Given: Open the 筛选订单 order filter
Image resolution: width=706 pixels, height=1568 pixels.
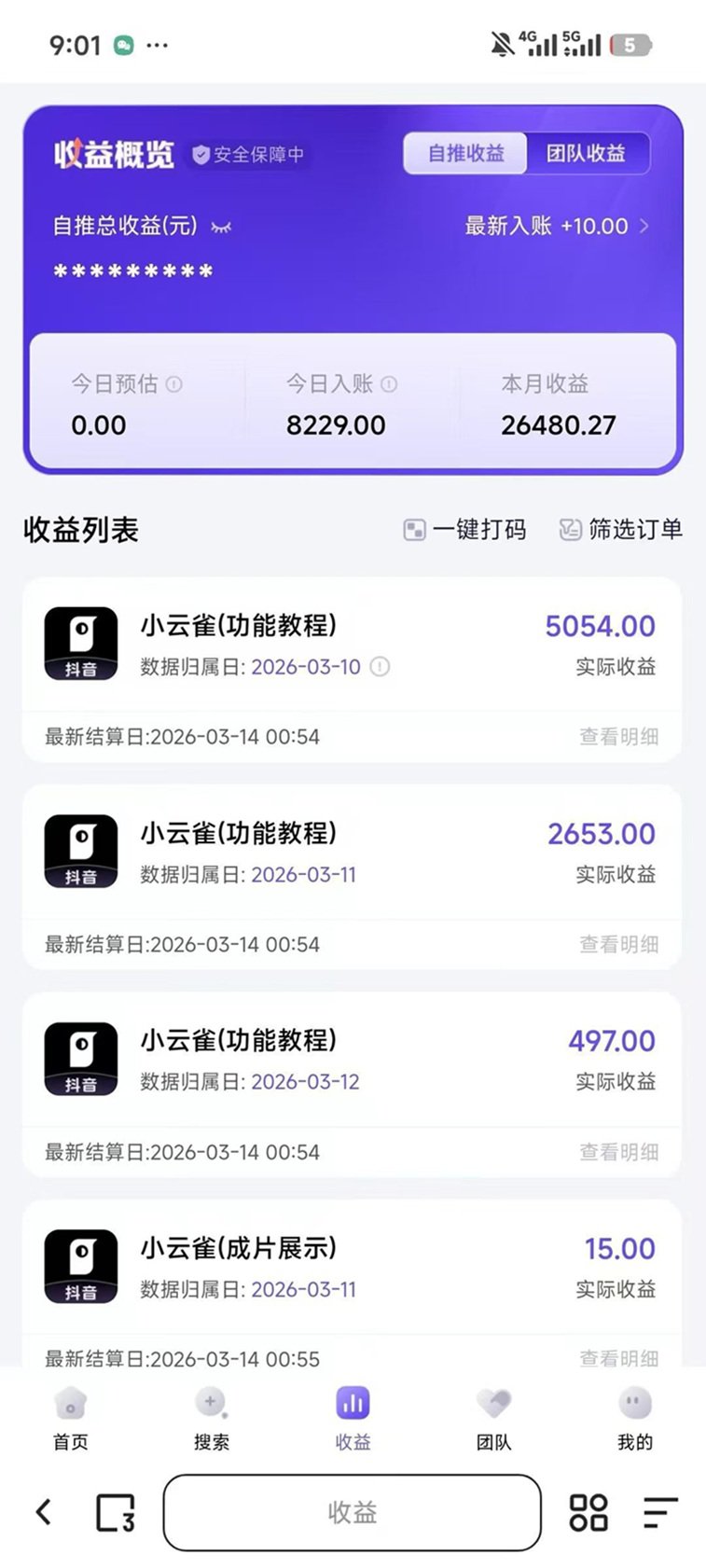Looking at the screenshot, I should (621, 530).
